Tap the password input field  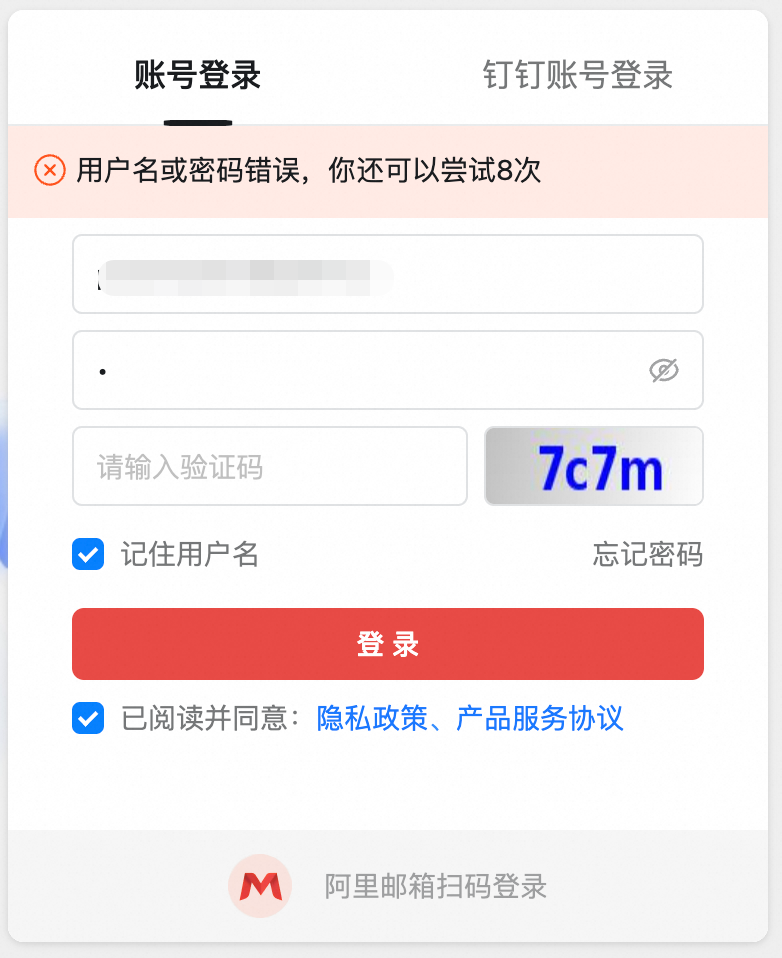pyautogui.click(x=360, y=370)
